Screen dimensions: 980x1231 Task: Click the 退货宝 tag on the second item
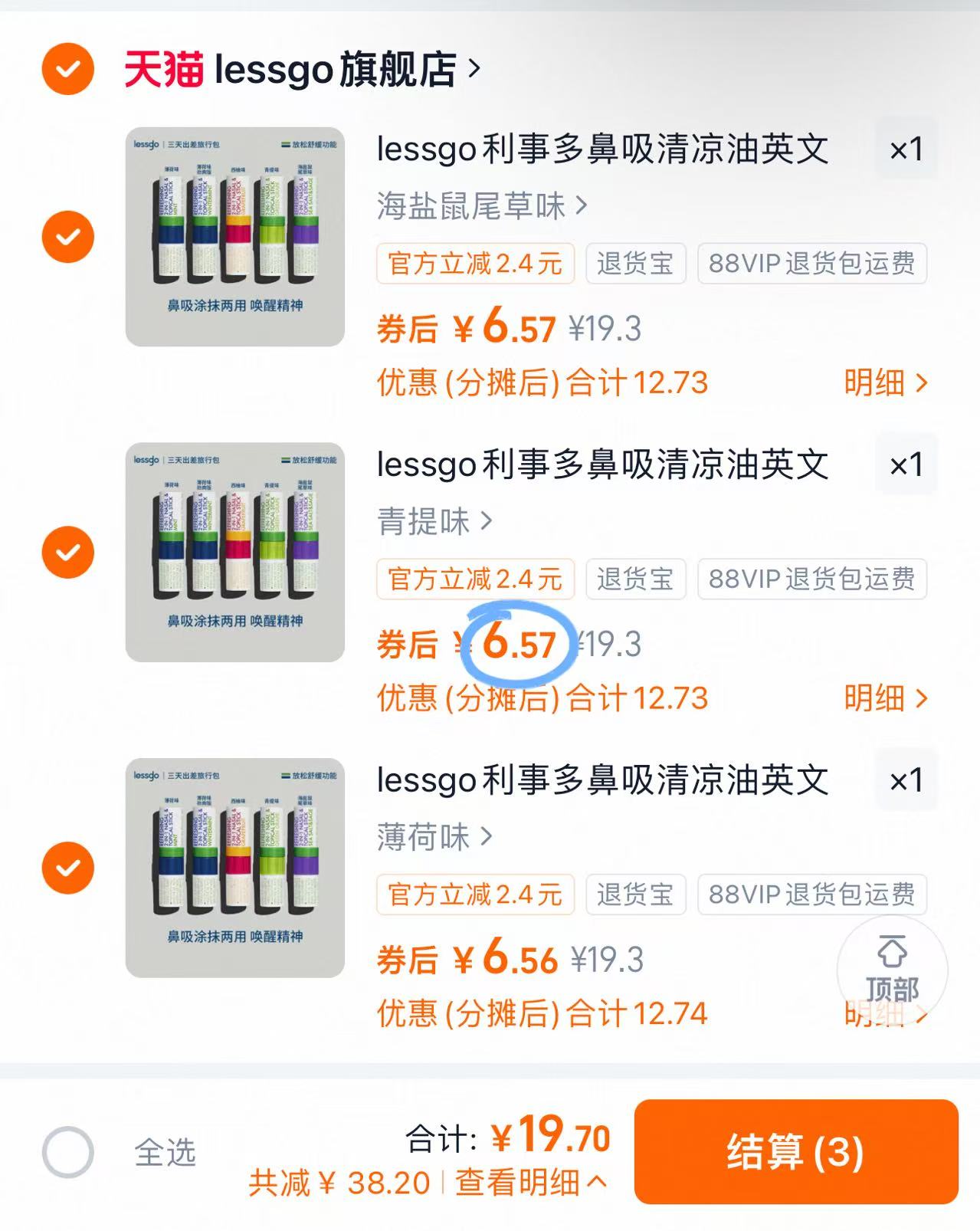click(635, 579)
